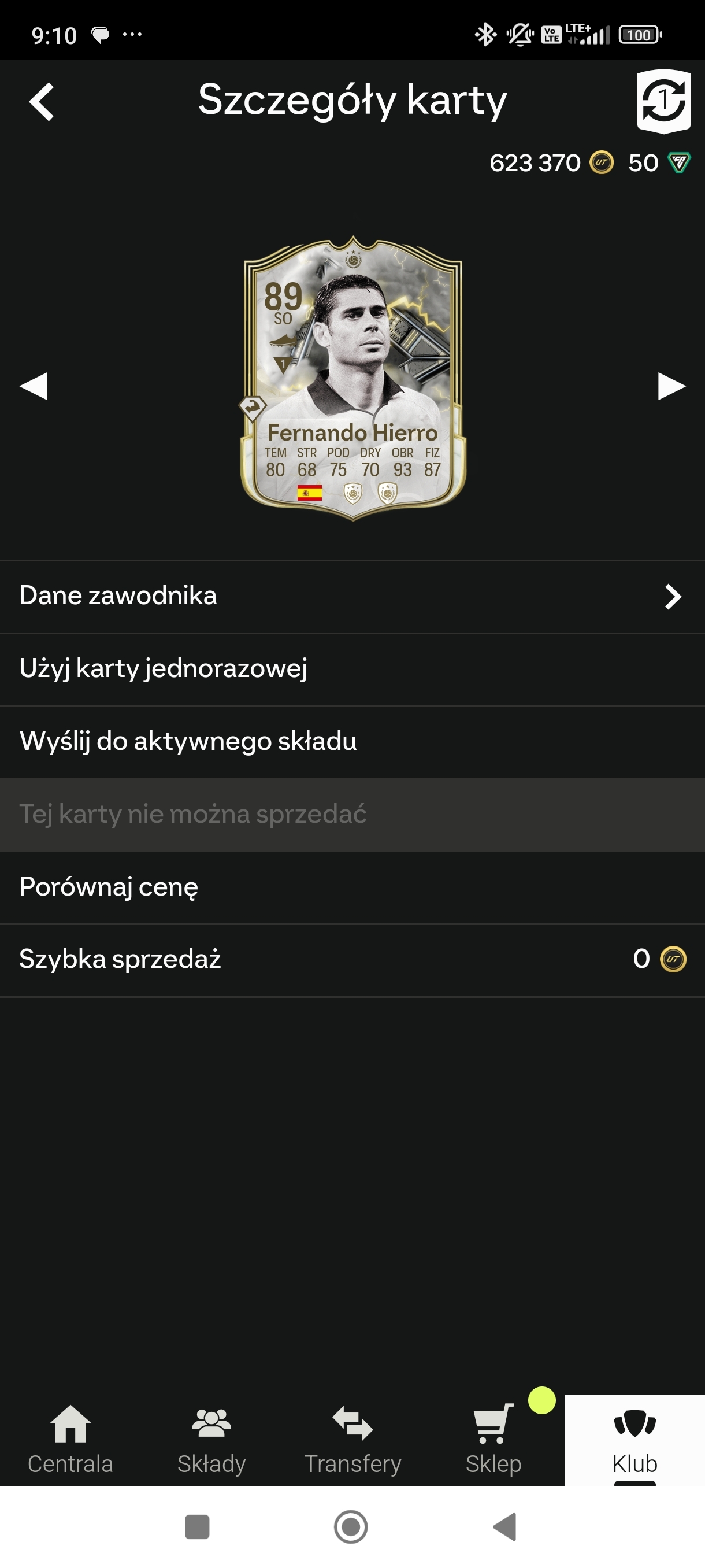Viewport: 705px width, 1568px height.
Task: Go to the Transfery tab
Action: 352,1440
